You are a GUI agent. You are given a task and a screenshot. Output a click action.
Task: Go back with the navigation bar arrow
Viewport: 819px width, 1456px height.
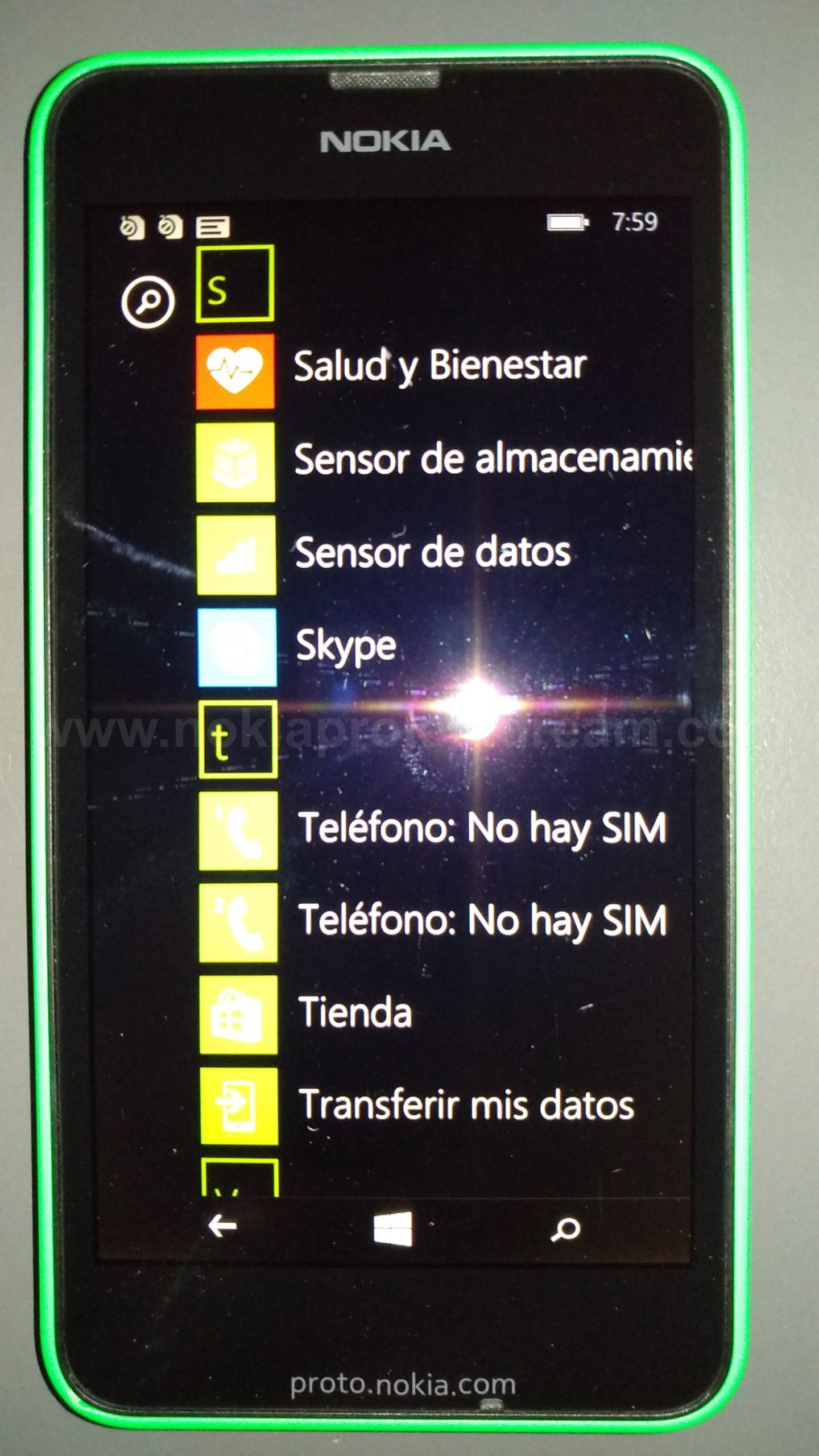222,1227
